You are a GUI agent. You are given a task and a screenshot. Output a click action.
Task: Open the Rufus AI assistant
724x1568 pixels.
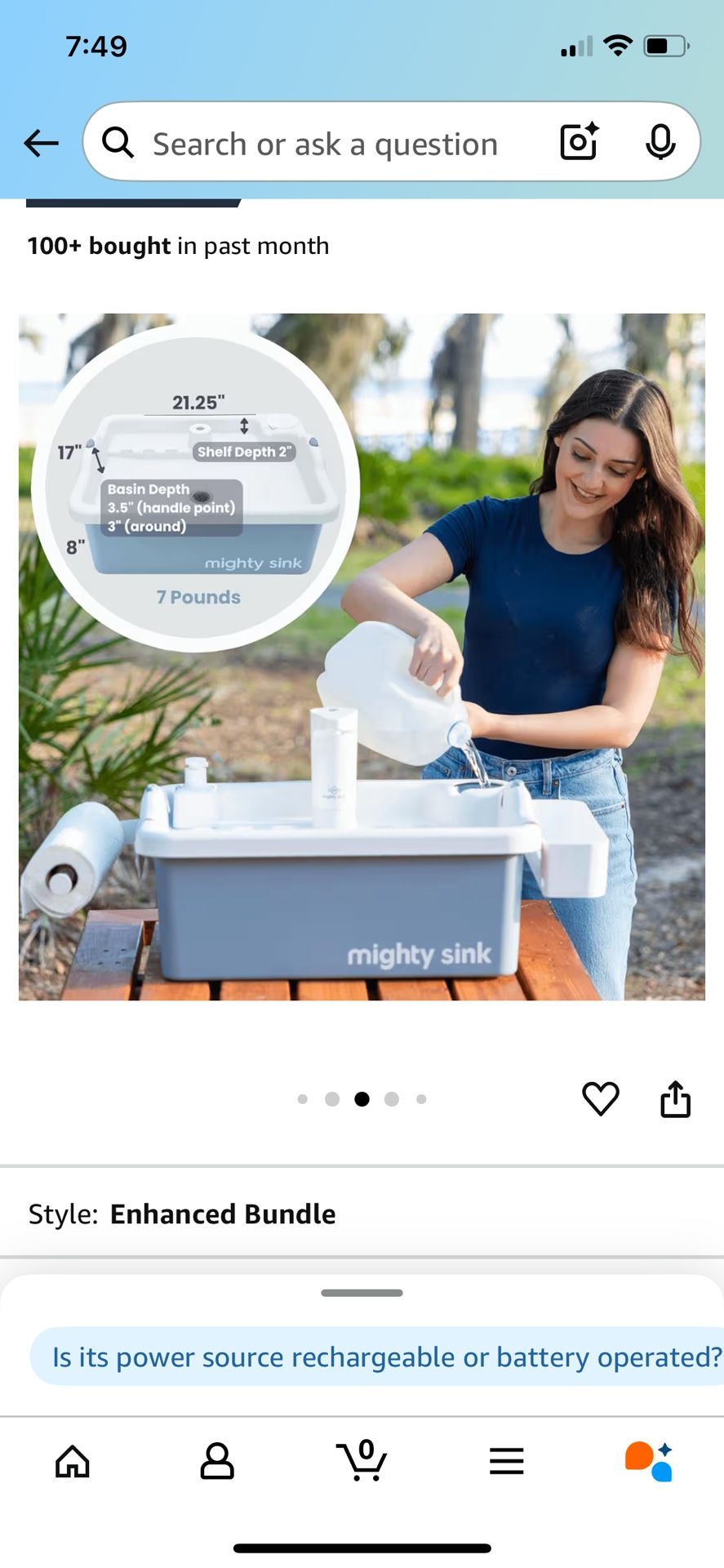coord(650,1461)
